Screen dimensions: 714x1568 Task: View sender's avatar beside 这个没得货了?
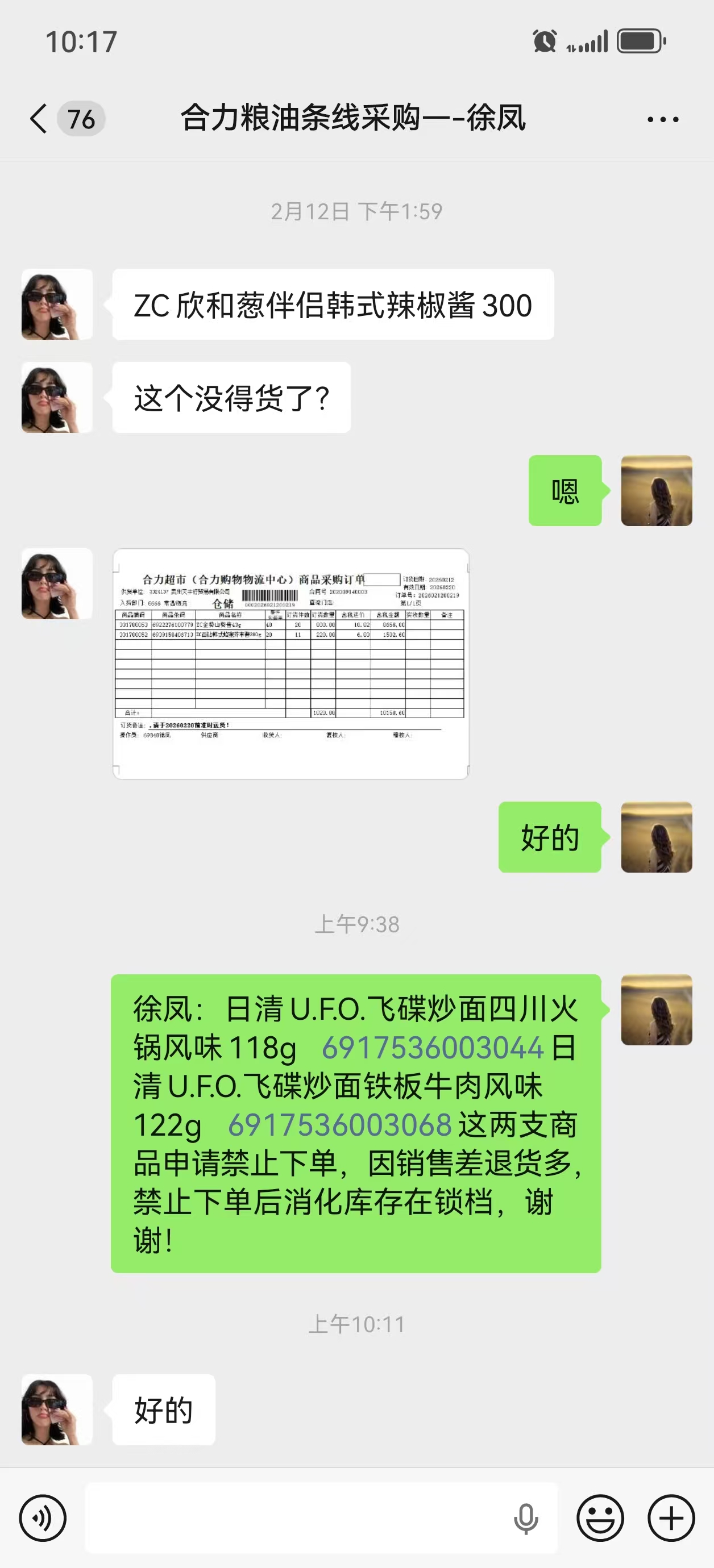click(x=57, y=398)
